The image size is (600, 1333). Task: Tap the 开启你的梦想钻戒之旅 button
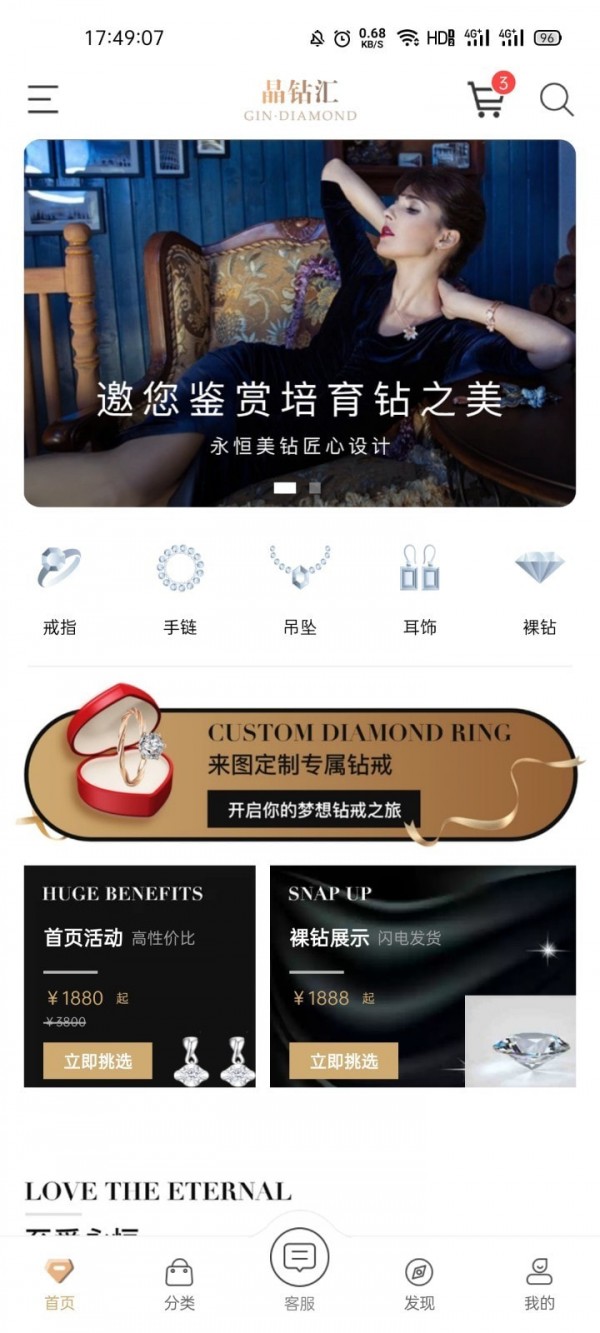[x=314, y=810]
